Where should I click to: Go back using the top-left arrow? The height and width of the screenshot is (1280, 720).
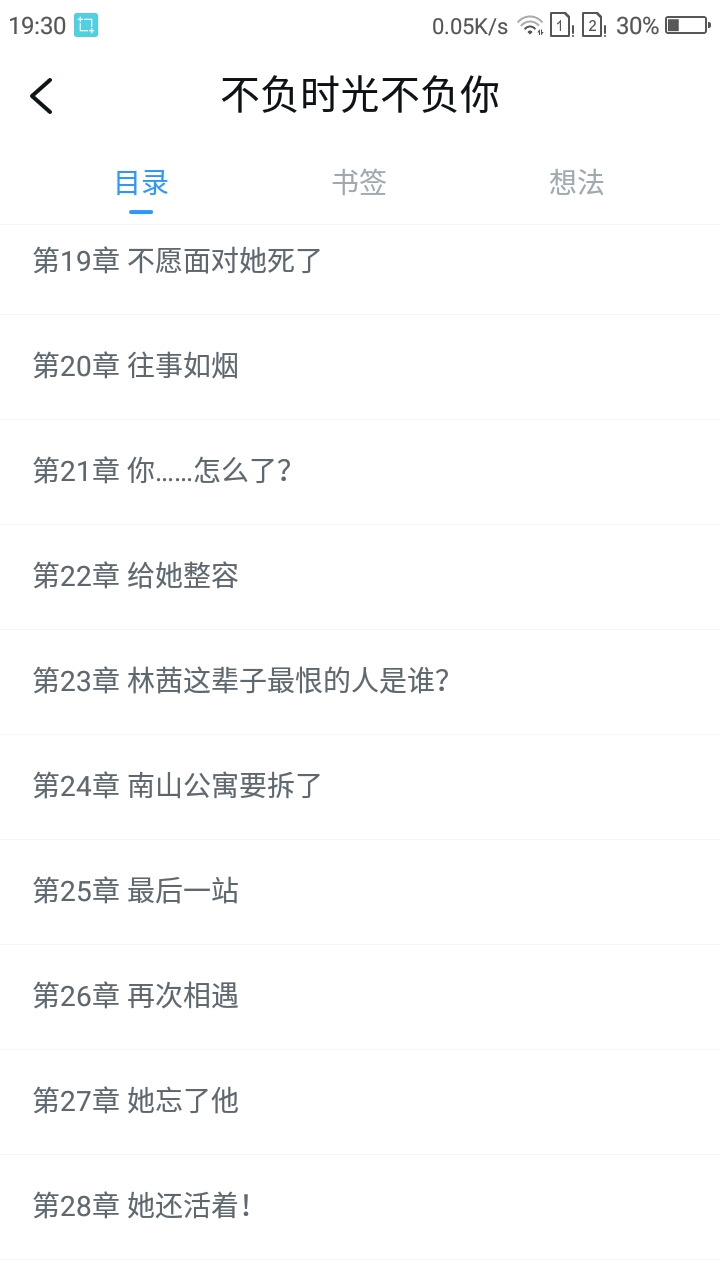coord(41,96)
